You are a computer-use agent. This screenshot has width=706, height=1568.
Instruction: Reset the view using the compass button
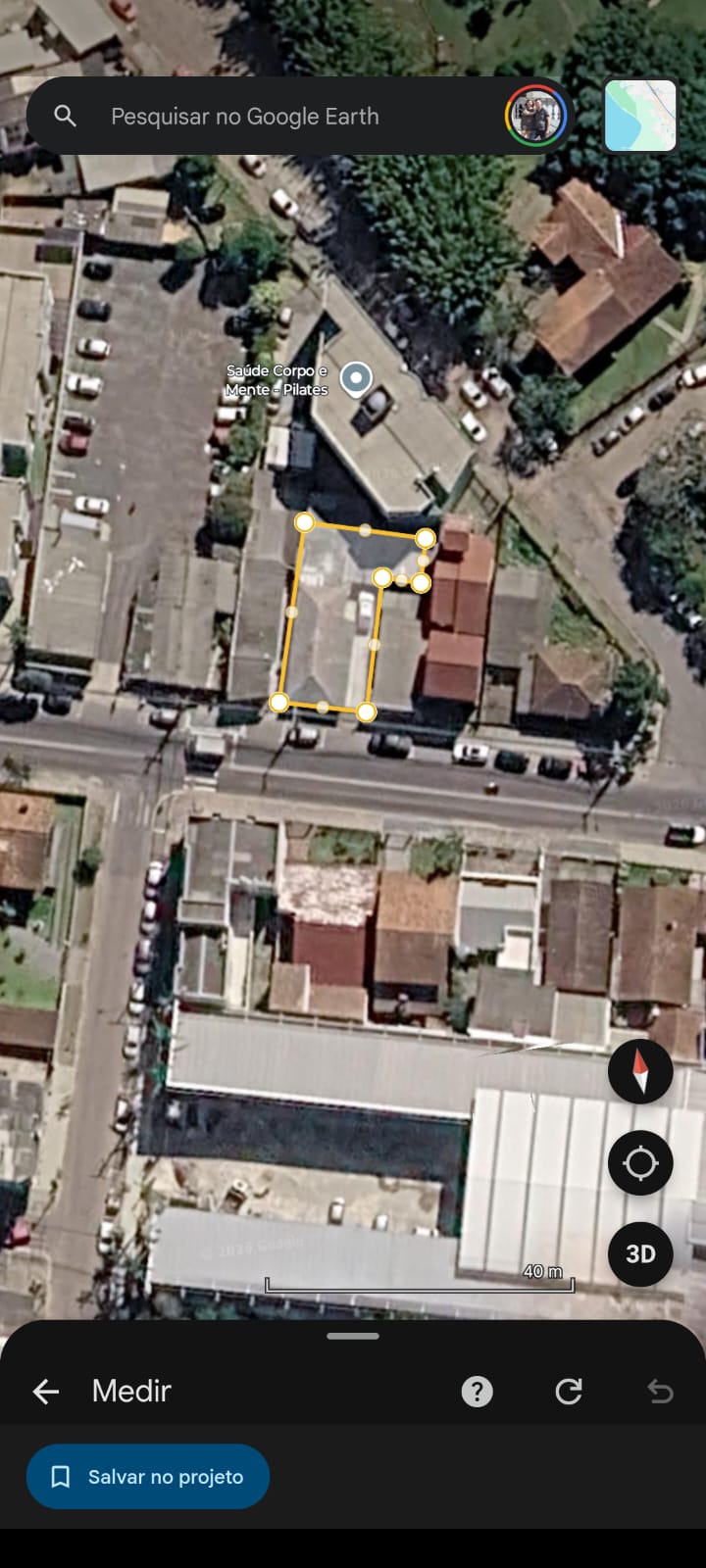tap(640, 1072)
